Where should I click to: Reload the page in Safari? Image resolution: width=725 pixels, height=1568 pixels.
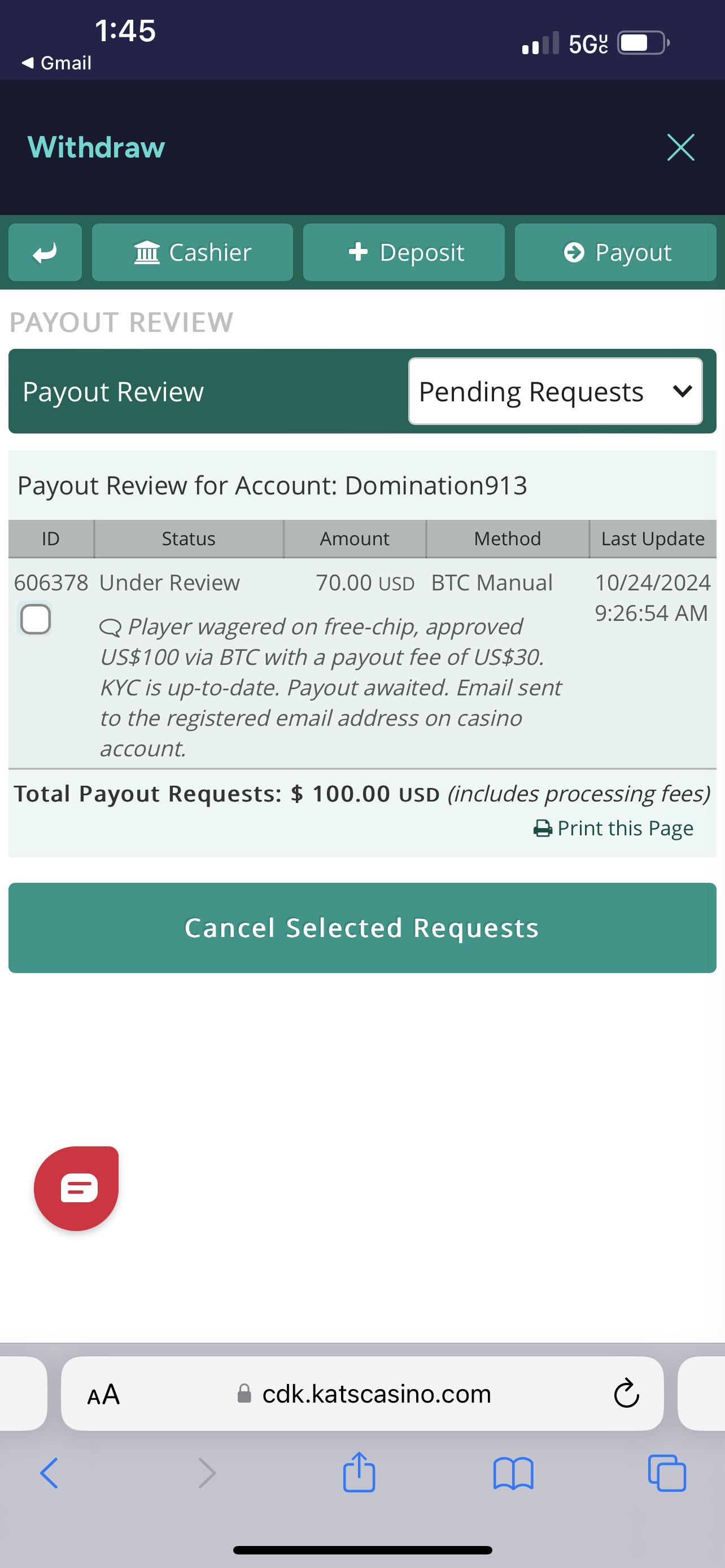point(626,1393)
